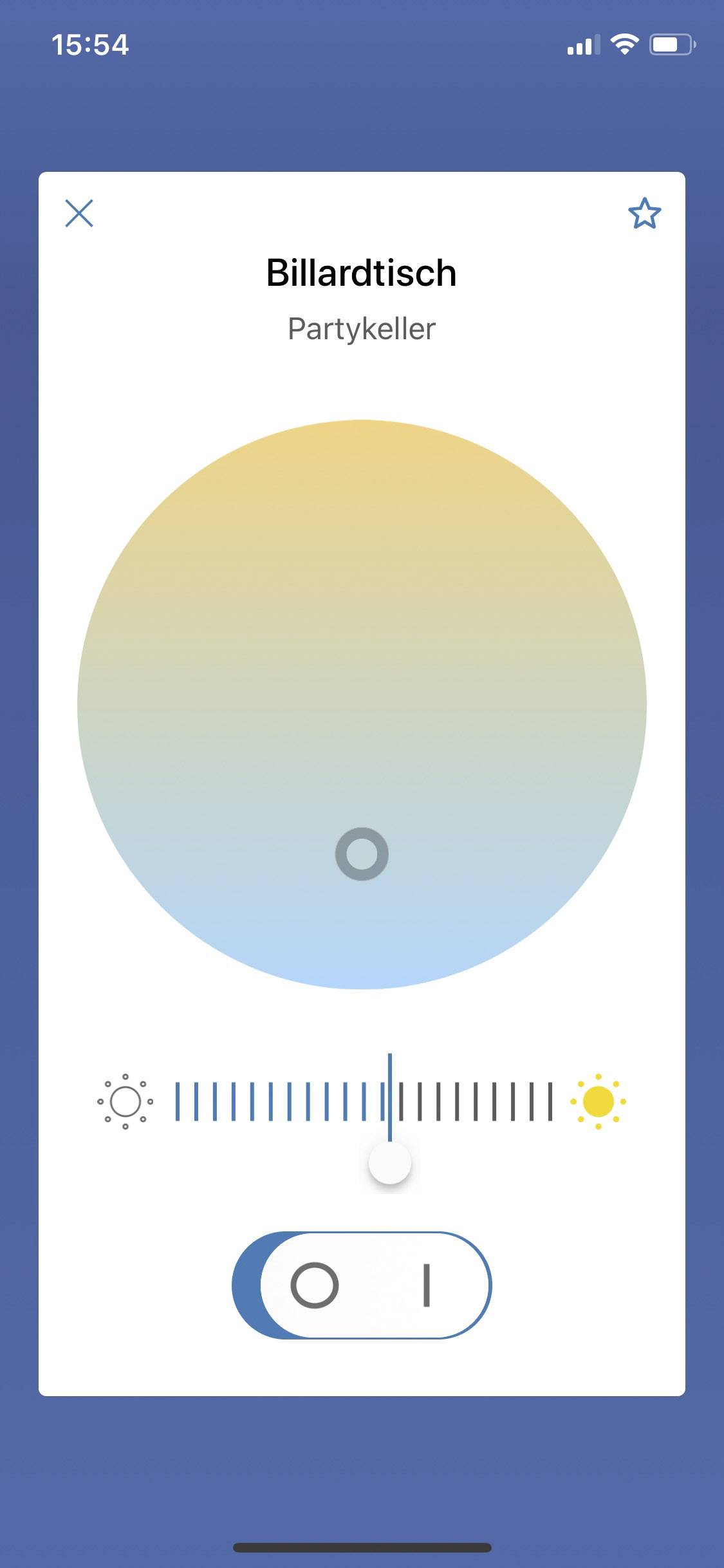Set brightness to maximum via bright sun icon
The height and width of the screenshot is (1568, 724).
pos(599,1101)
